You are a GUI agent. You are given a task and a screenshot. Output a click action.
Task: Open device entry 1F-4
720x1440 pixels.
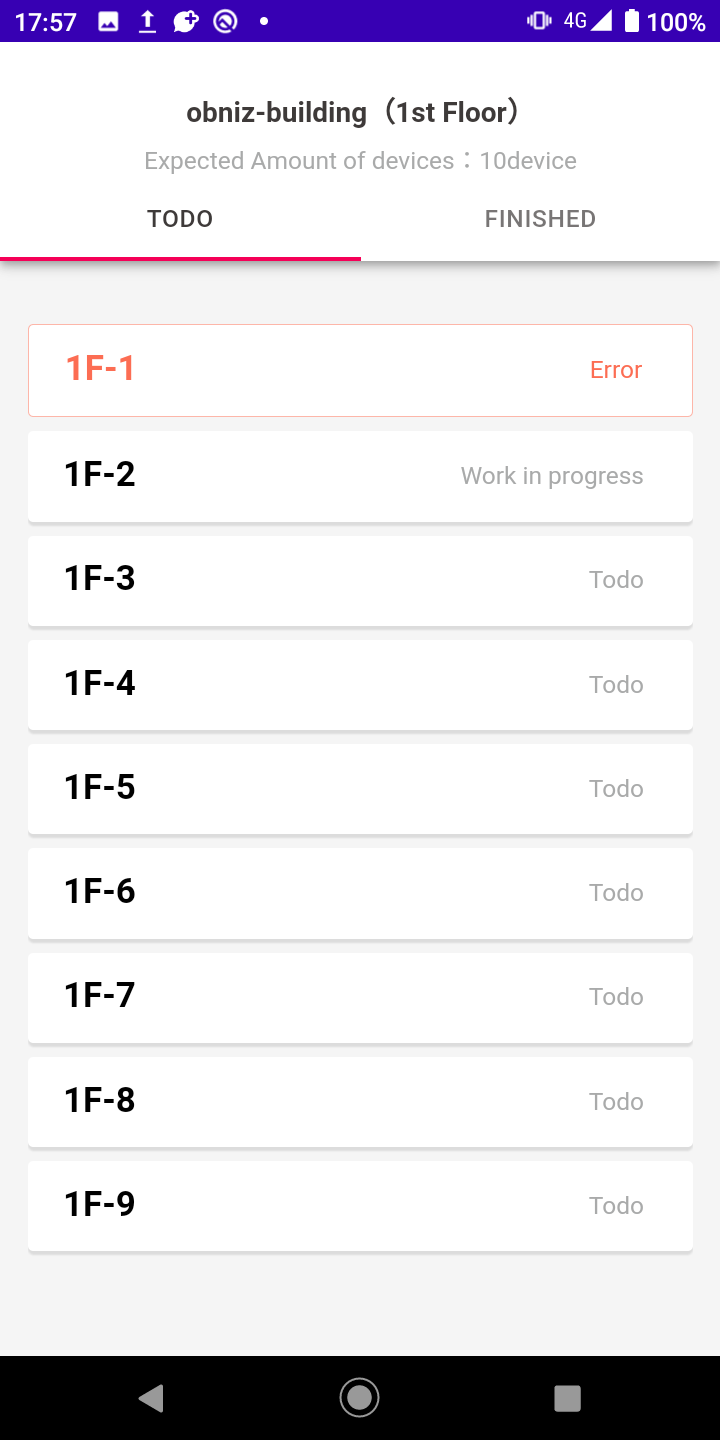[x=360, y=684]
